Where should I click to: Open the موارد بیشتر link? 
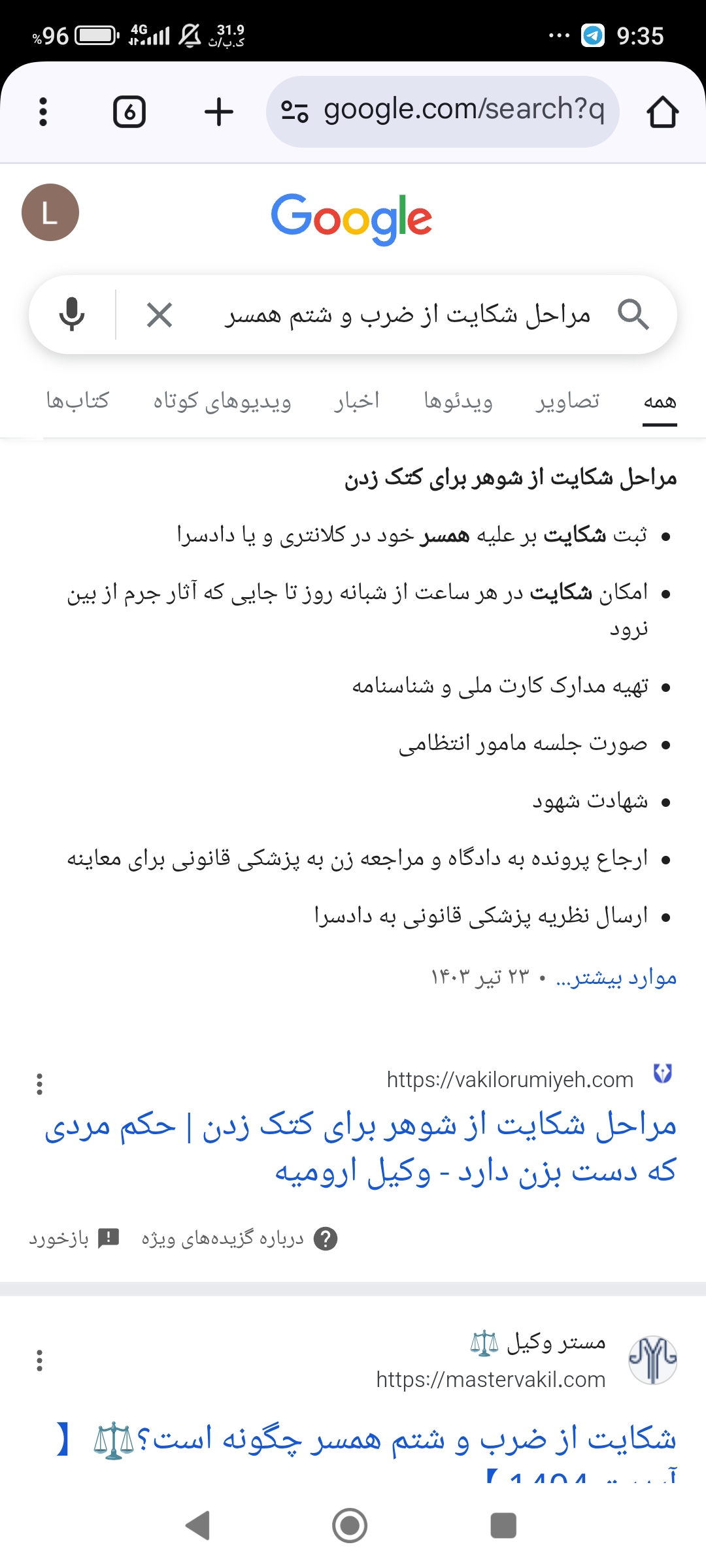(x=616, y=978)
